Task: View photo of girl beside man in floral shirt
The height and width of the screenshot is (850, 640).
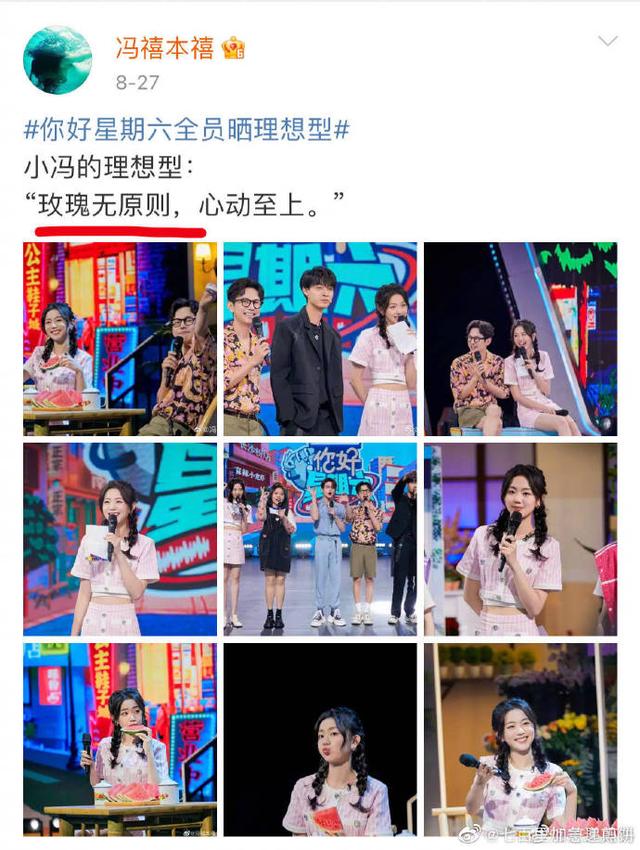Action: coord(120,338)
